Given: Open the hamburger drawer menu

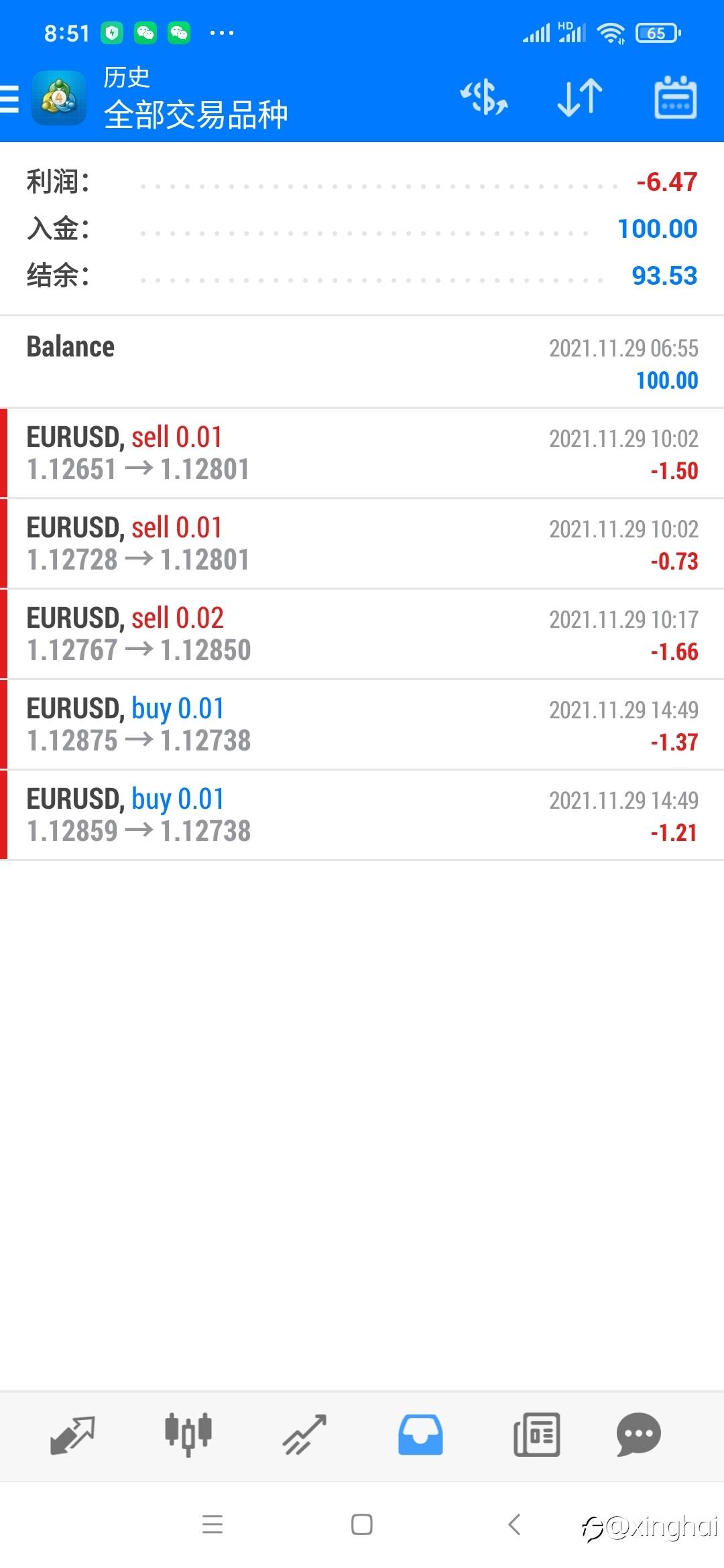Looking at the screenshot, I should click(x=11, y=99).
